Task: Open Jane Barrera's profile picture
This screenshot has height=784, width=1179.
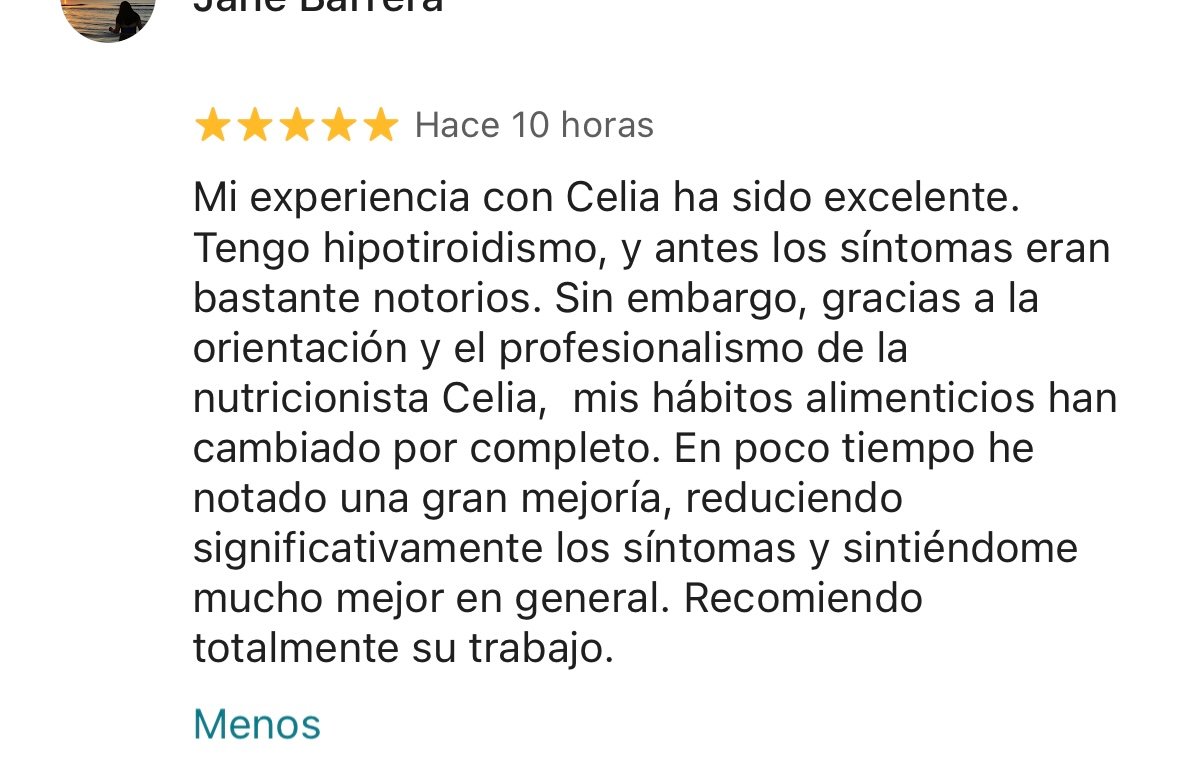Action: click(108, 15)
